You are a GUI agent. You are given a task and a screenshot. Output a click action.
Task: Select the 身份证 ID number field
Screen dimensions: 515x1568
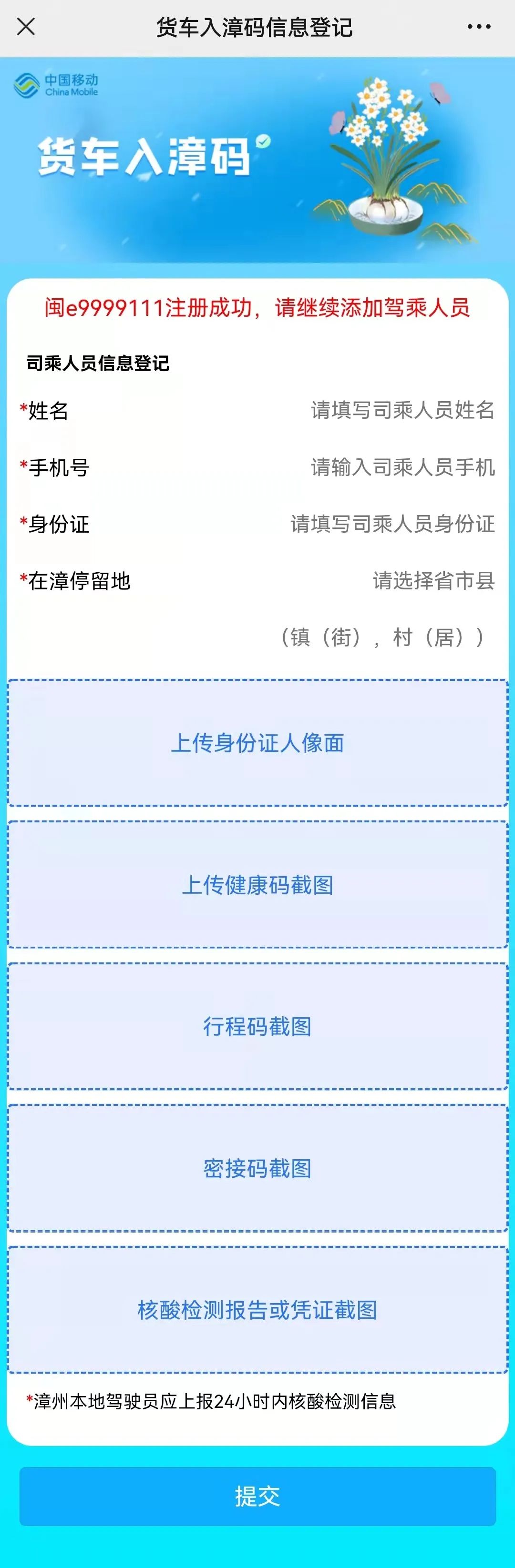click(x=392, y=524)
